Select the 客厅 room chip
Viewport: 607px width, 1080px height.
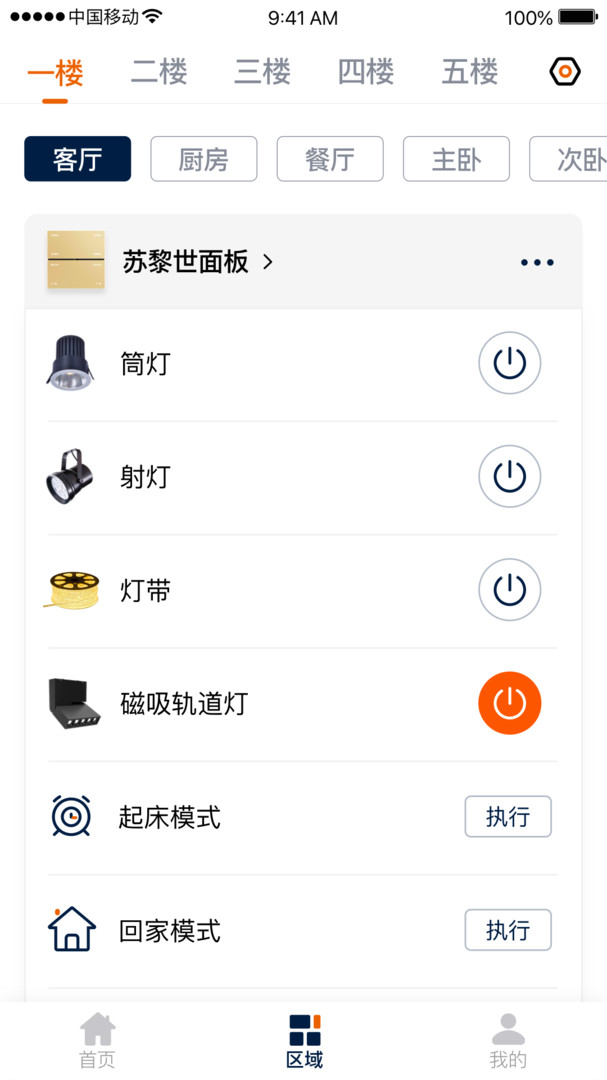point(78,159)
